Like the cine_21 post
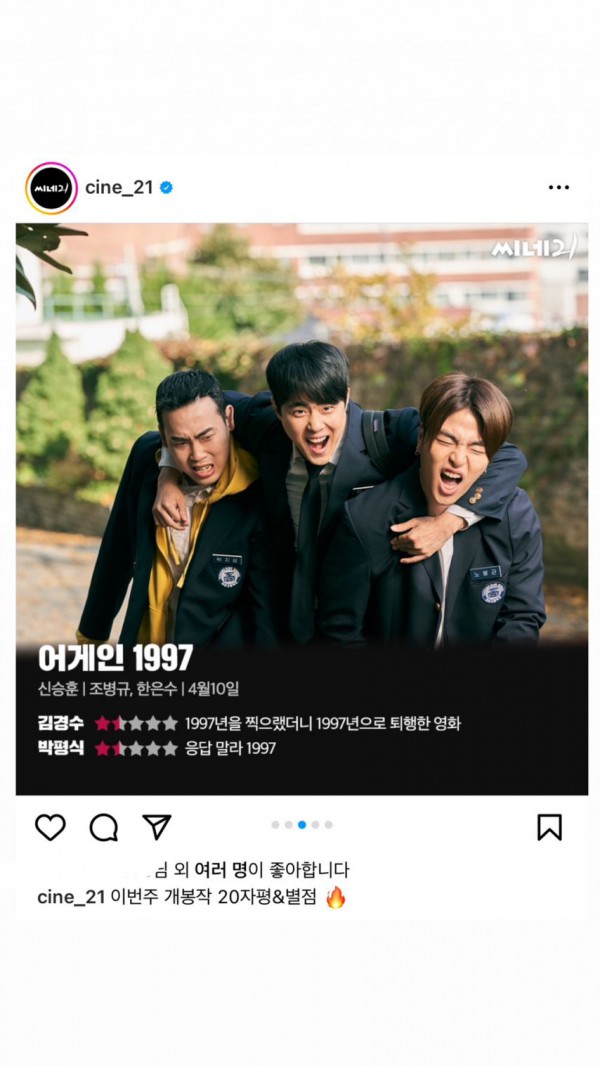Viewport: 600px width, 1066px height. tap(50, 827)
